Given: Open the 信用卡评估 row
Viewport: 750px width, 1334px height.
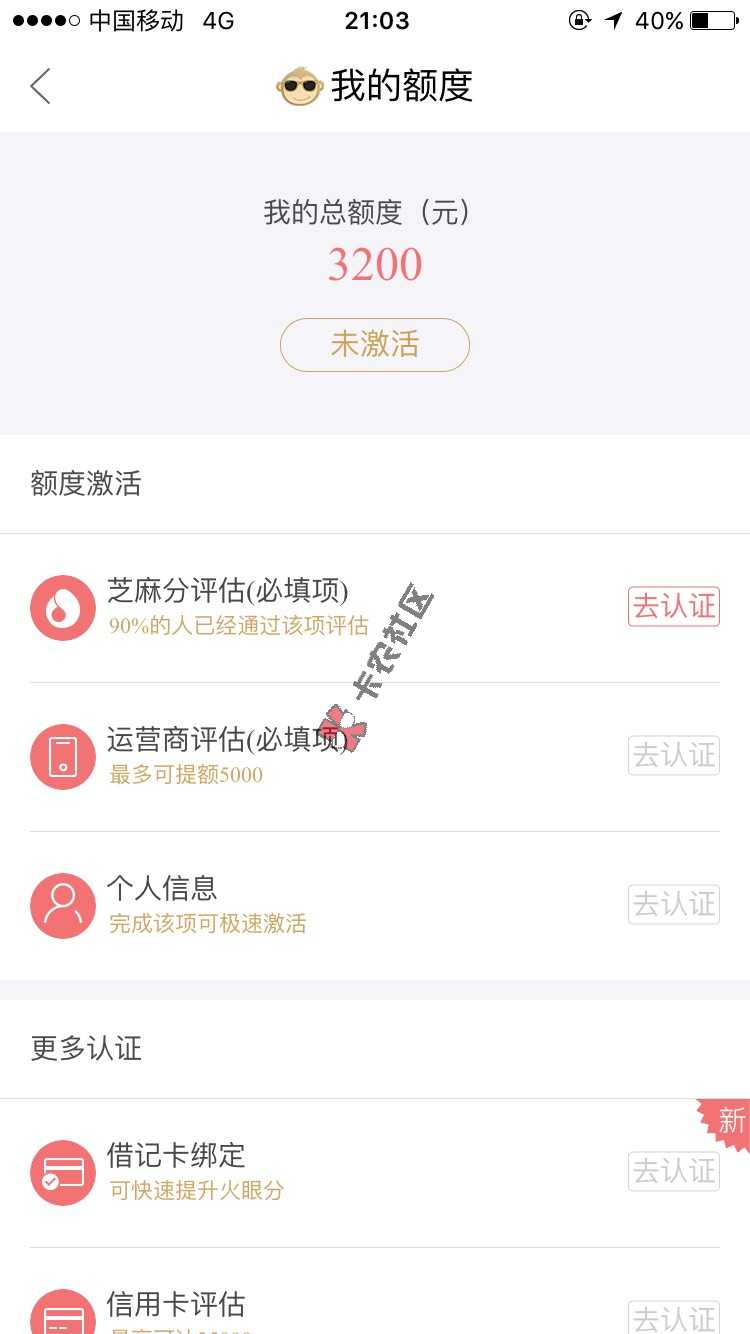Looking at the screenshot, I should [x=374, y=1308].
